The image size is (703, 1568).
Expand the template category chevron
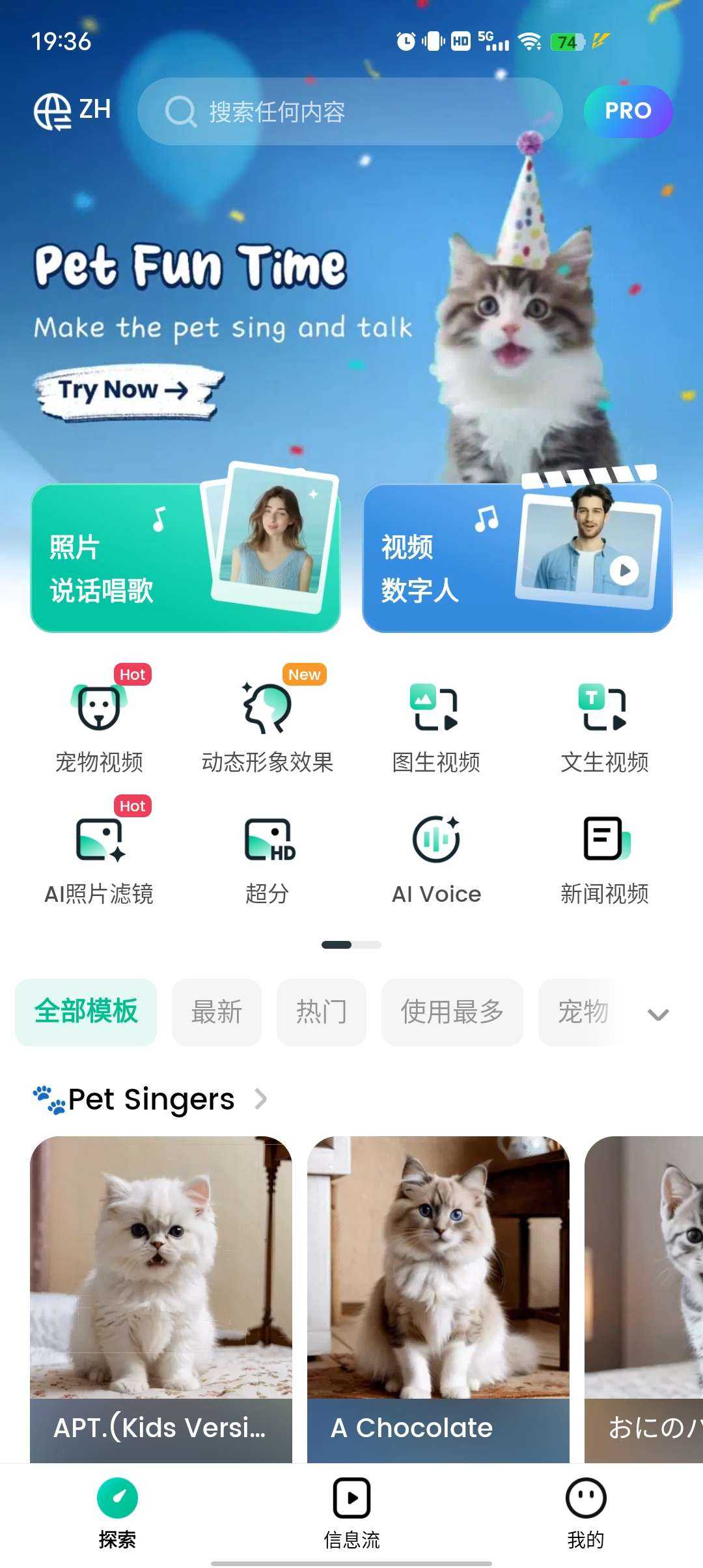[658, 1014]
